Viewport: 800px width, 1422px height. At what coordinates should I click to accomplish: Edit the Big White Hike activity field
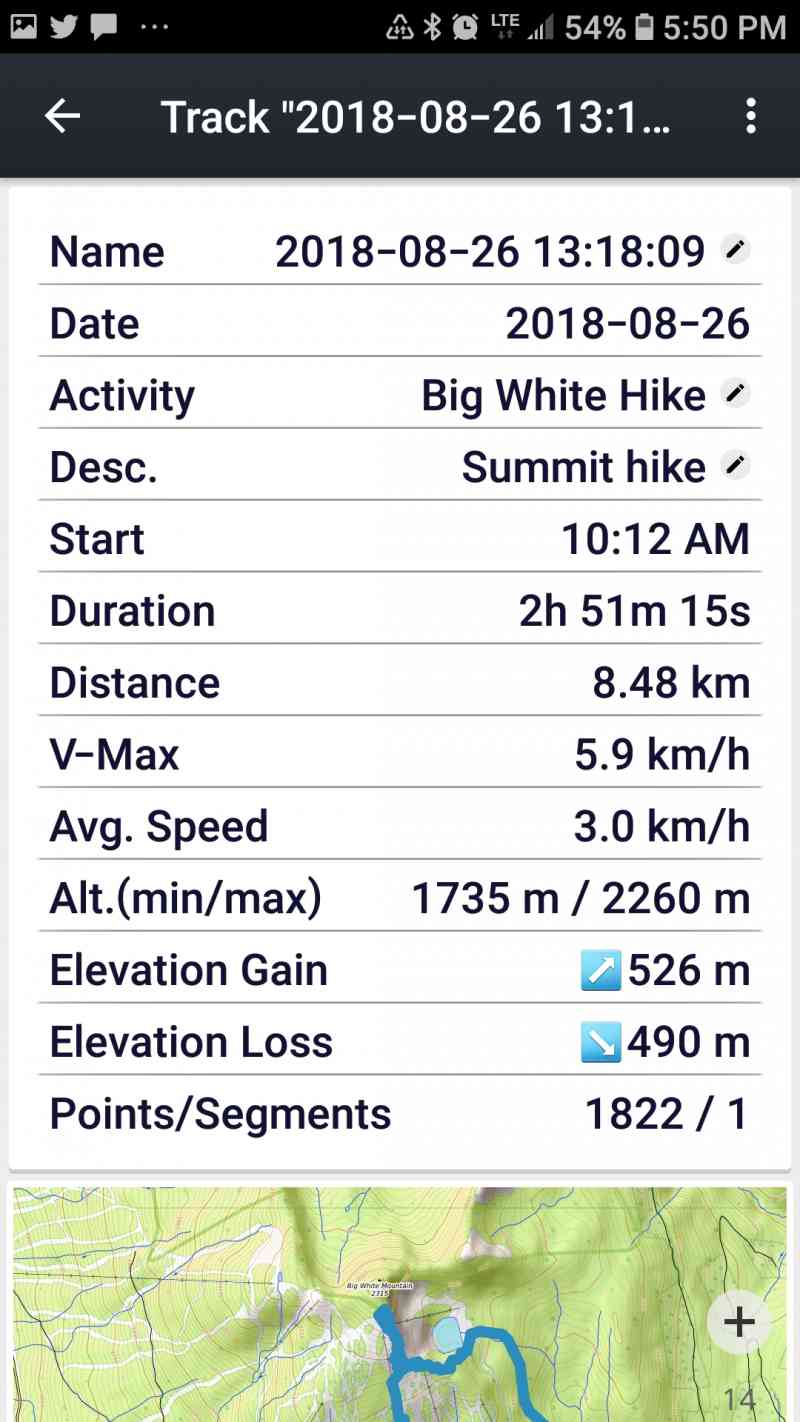click(736, 393)
